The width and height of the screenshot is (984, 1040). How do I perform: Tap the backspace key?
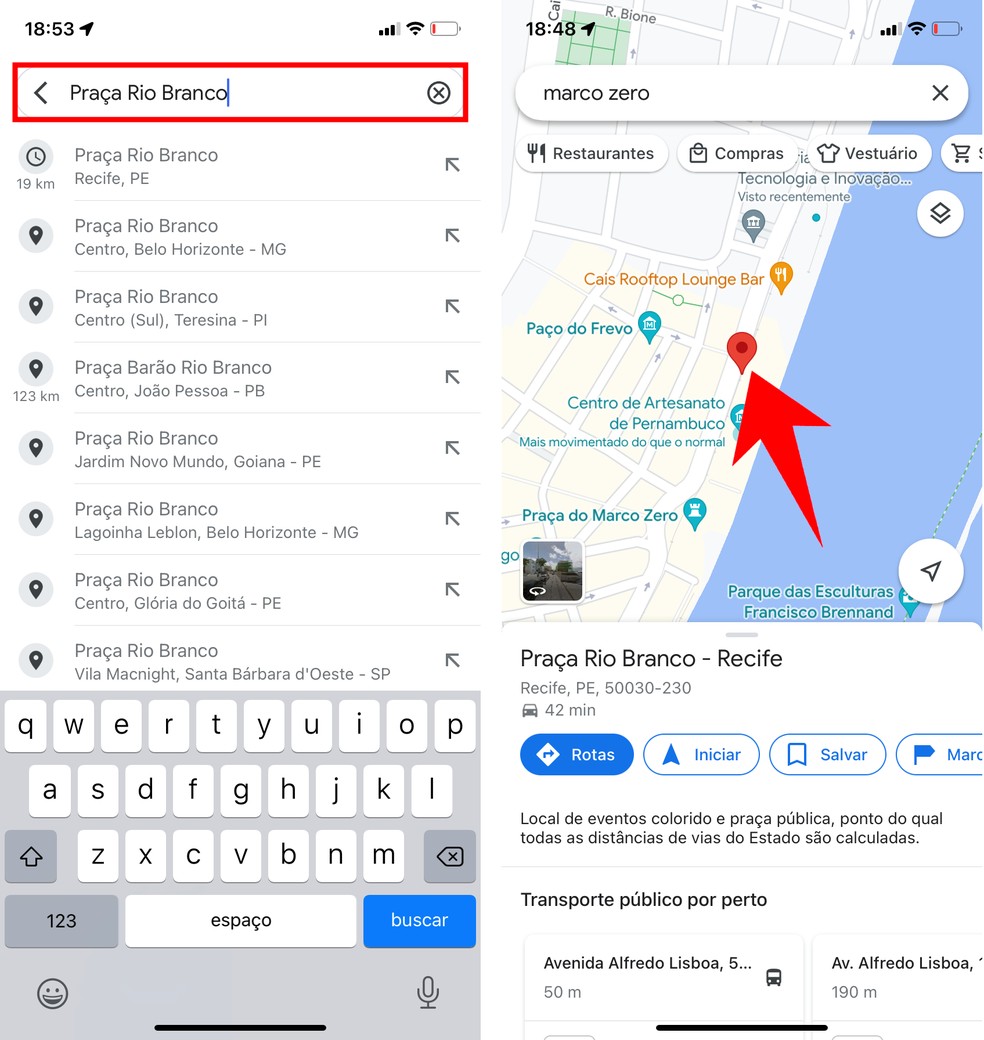tap(450, 856)
